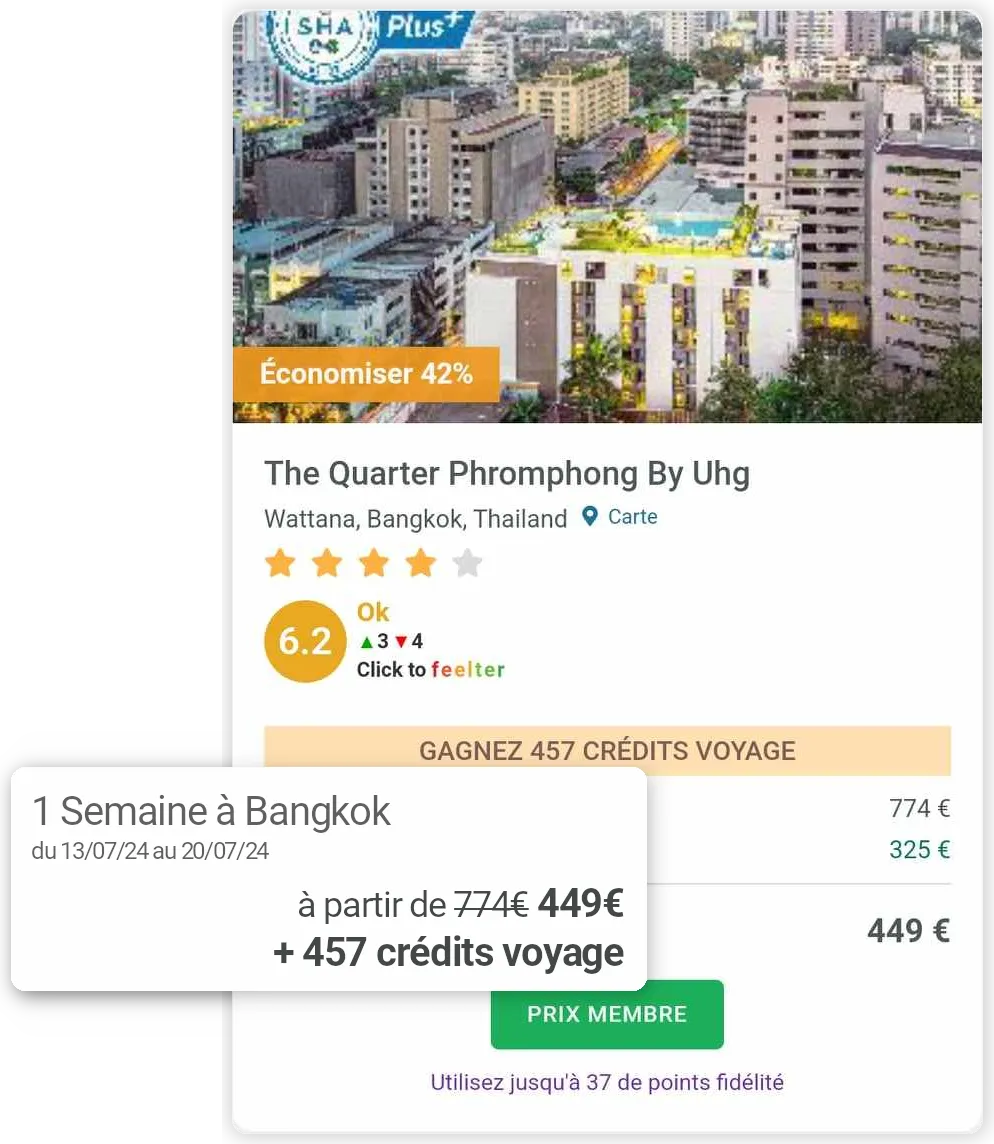Click the green up-arrow vote indicator

366,641
